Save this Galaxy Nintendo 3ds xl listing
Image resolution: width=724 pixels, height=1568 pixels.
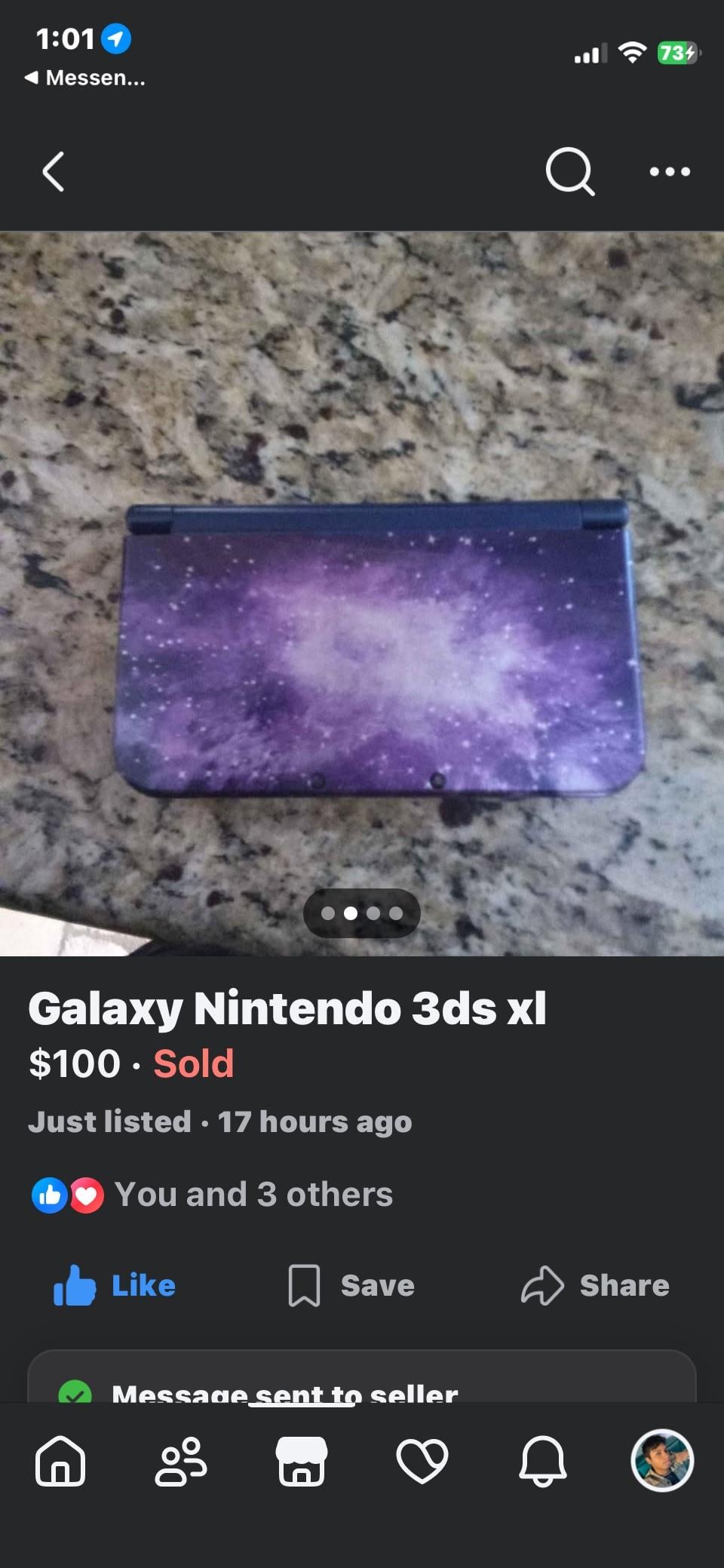pyautogui.click(x=352, y=1285)
